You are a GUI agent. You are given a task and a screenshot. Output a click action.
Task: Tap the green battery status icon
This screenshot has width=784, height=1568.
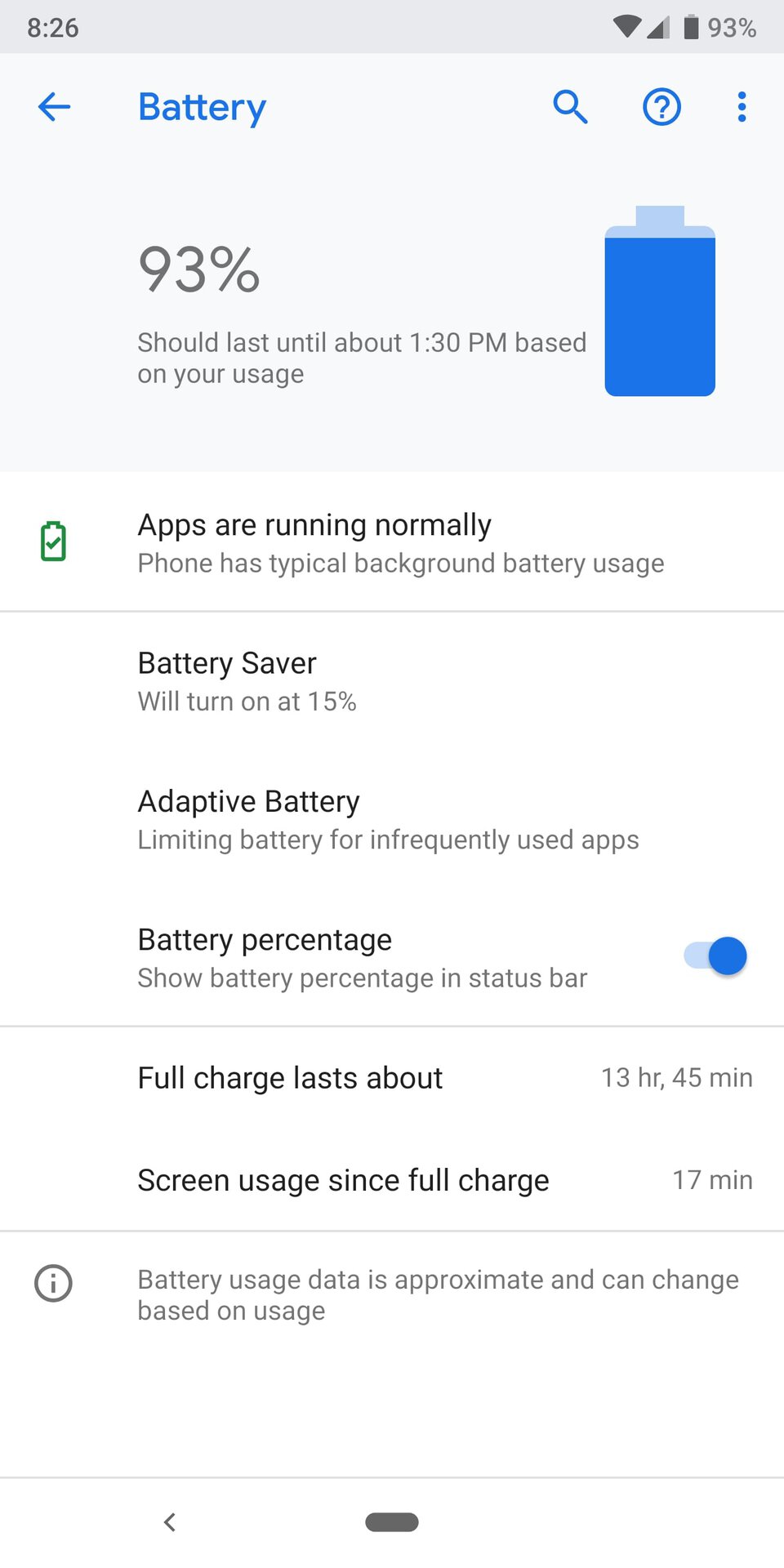[x=53, y=541]
